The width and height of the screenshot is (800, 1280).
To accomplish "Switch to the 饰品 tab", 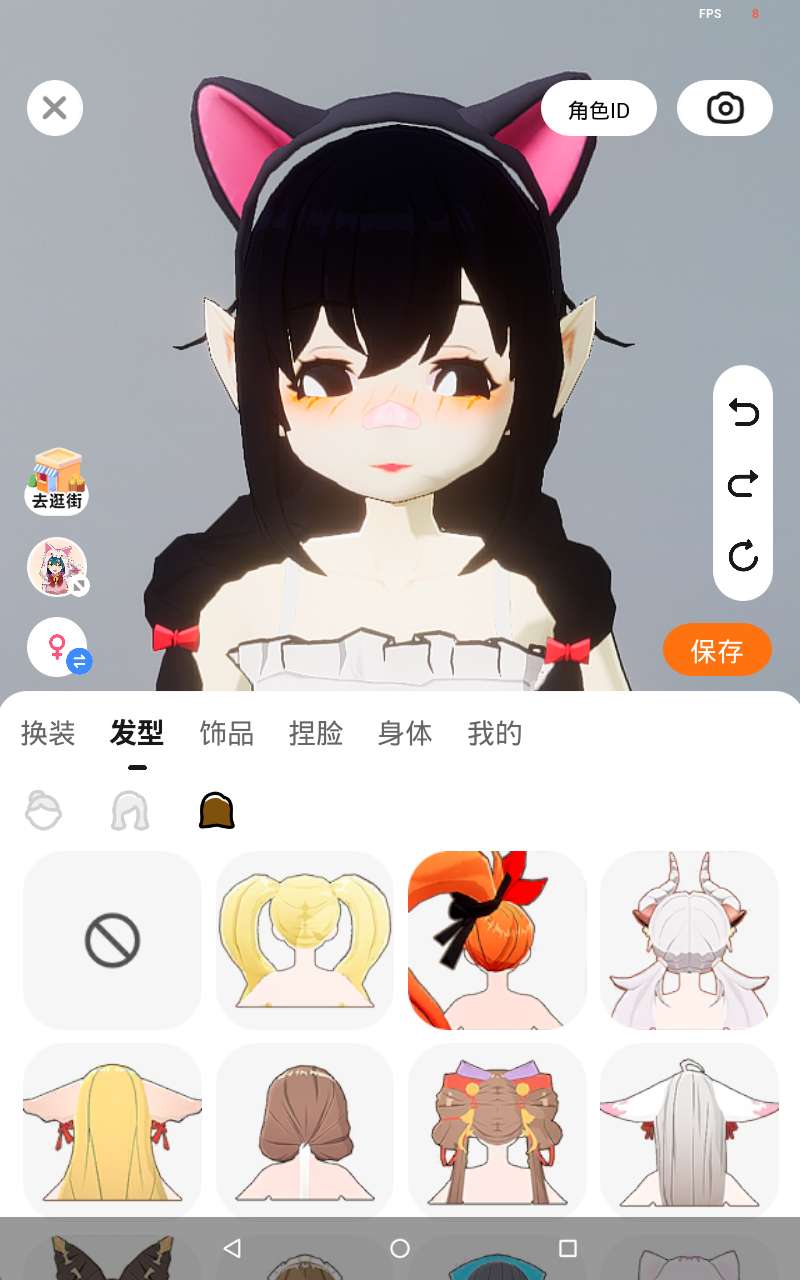I will click(x=227, y=733).
